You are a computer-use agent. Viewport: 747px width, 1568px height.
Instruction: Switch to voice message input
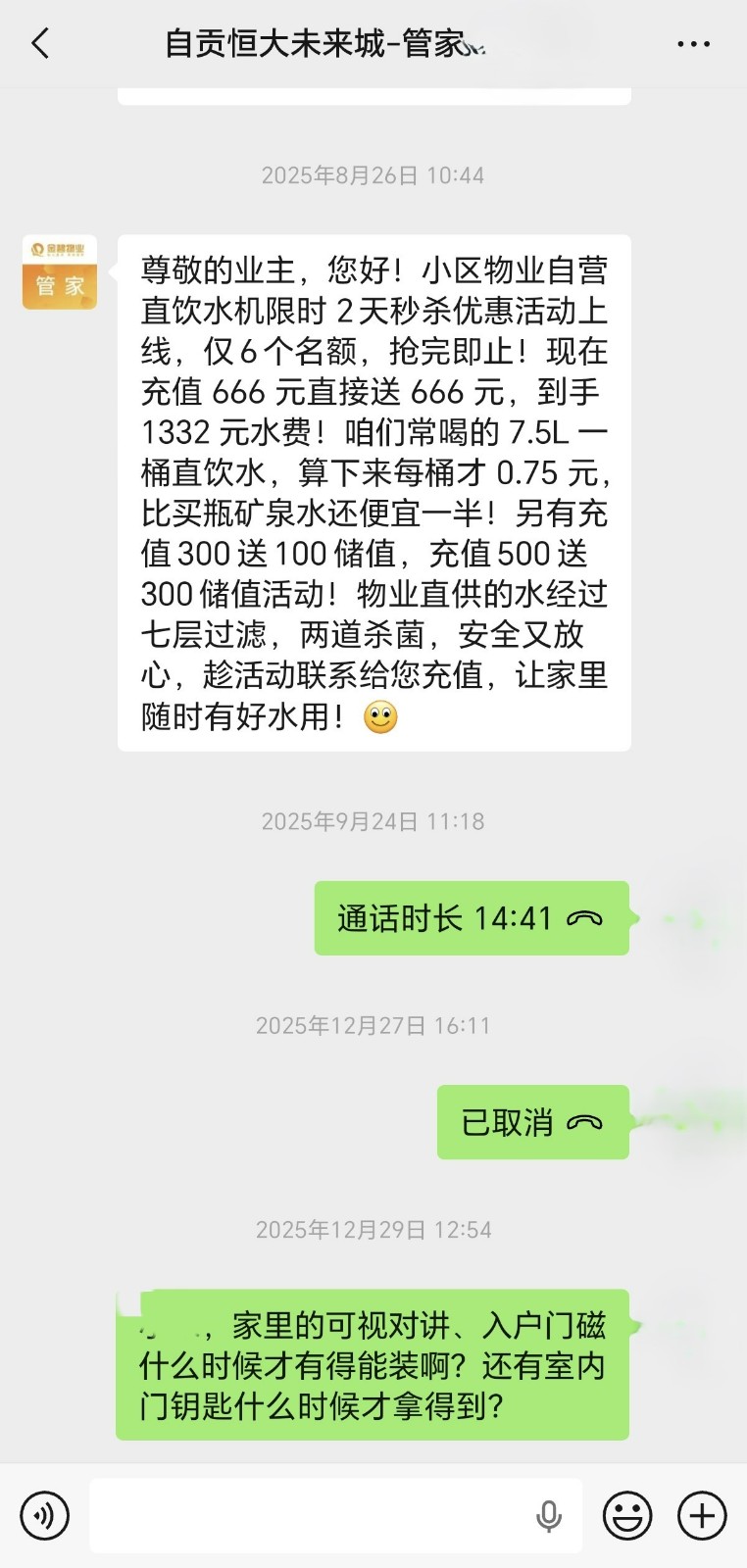point(44,1516)
